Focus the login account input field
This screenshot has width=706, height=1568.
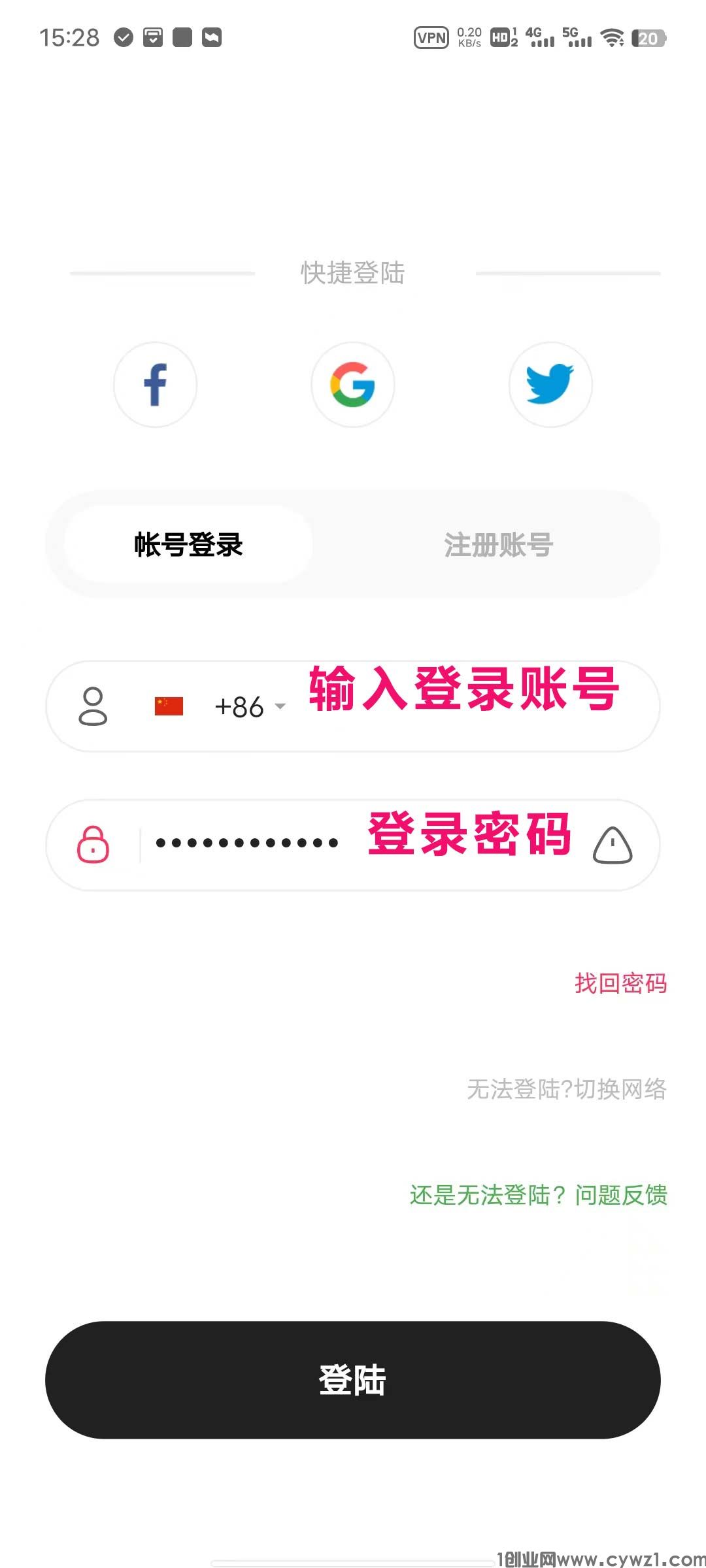click(x=464, y=707)
